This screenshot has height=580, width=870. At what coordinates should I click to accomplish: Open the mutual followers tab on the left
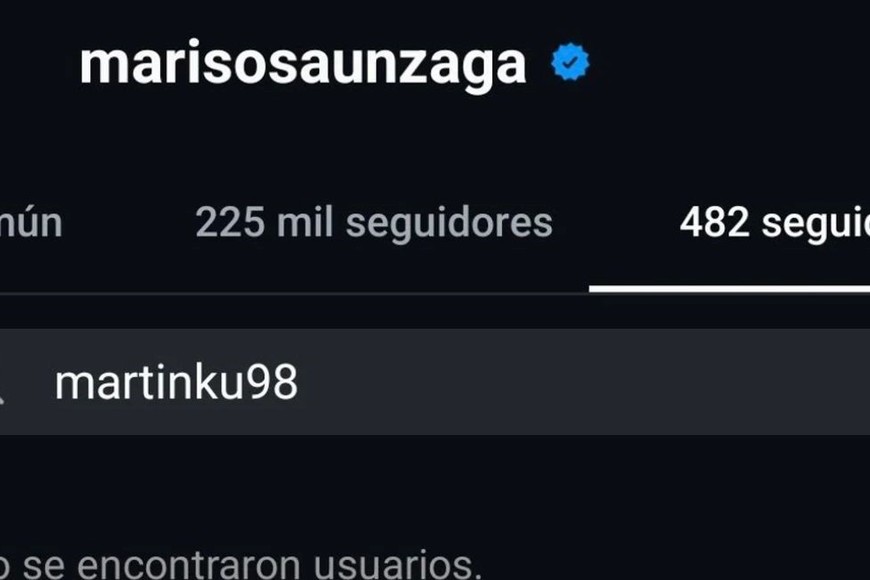click(x=30, y=223)
